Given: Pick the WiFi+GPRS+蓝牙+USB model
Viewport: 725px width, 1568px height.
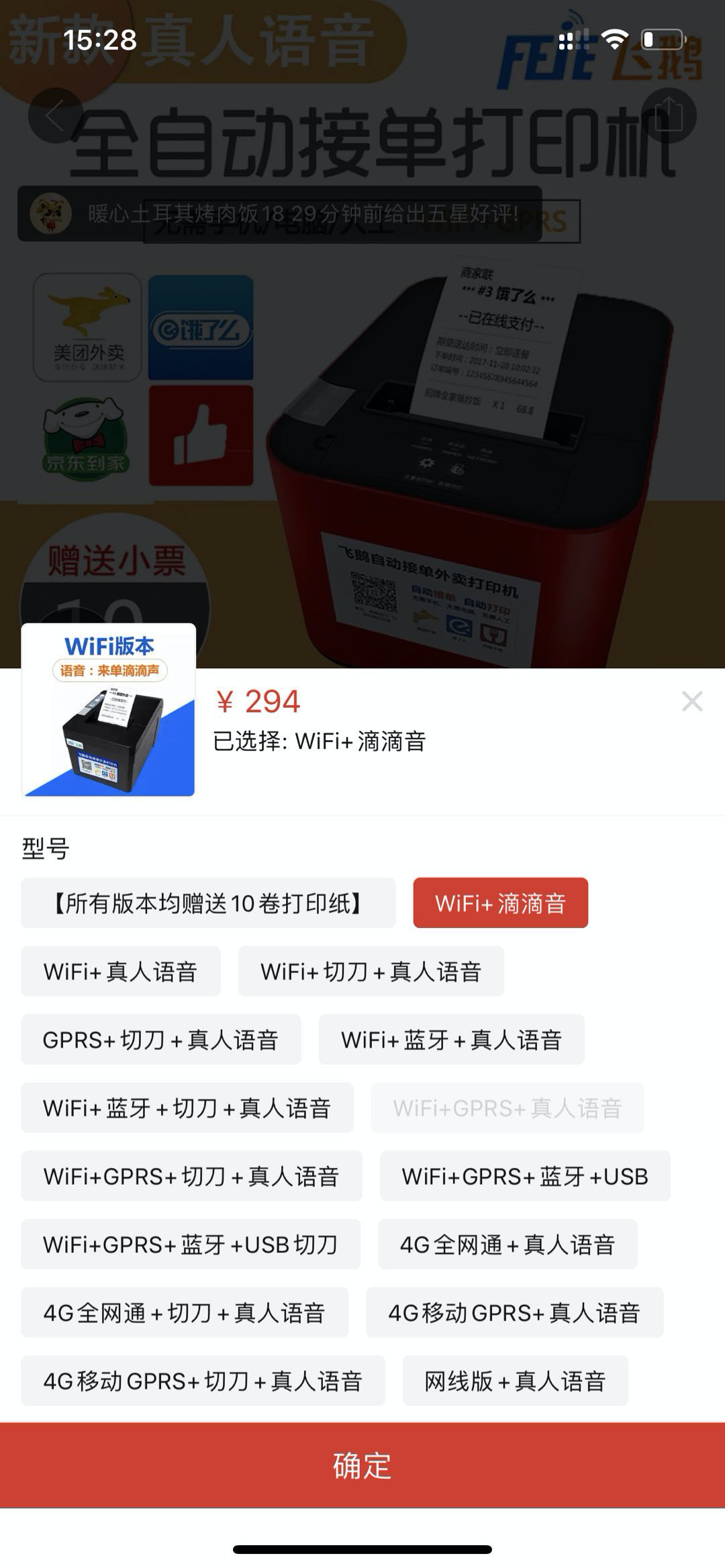Looking at the screenshot, I should pos(524,1176).
